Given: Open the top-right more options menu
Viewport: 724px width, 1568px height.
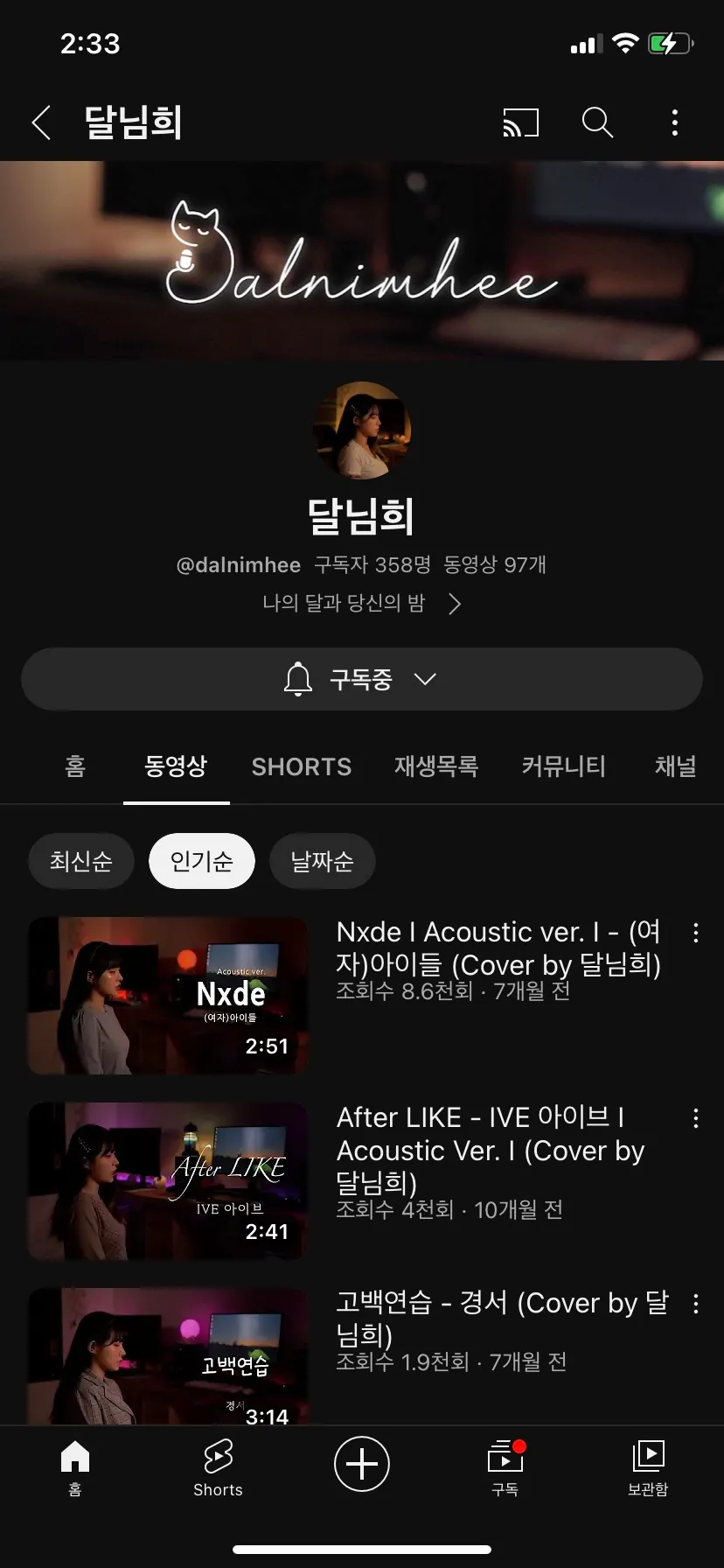Looking at the screenshot, I should (674, 123).
